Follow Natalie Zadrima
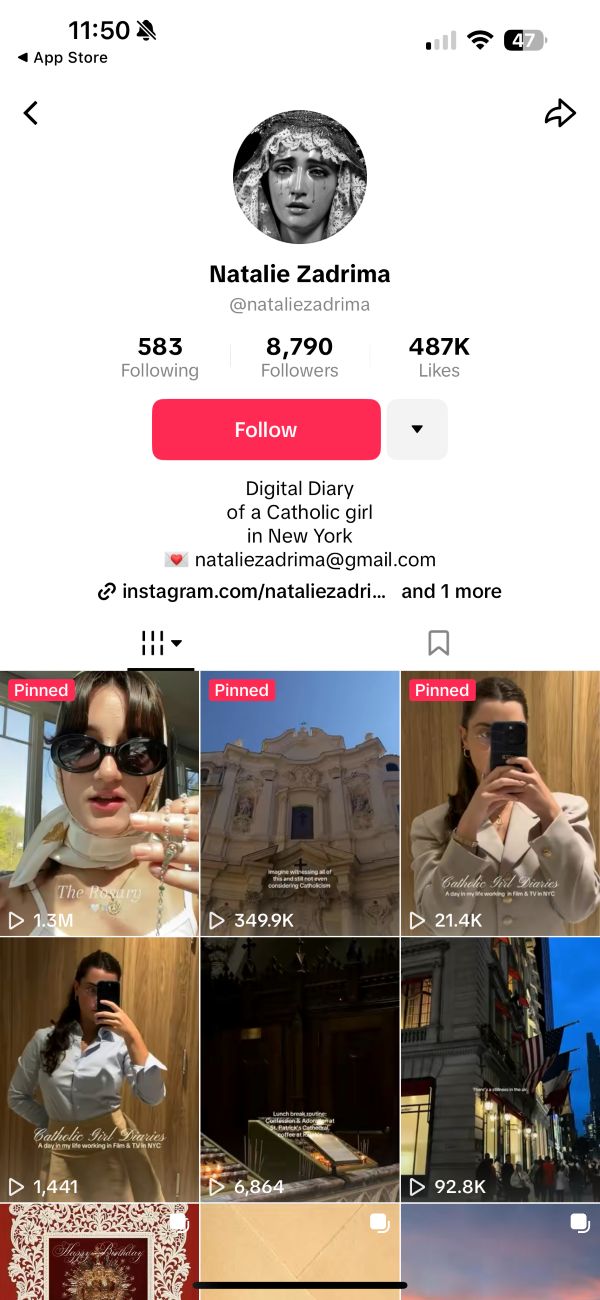 pyautogui.click(x=266, y=430)
